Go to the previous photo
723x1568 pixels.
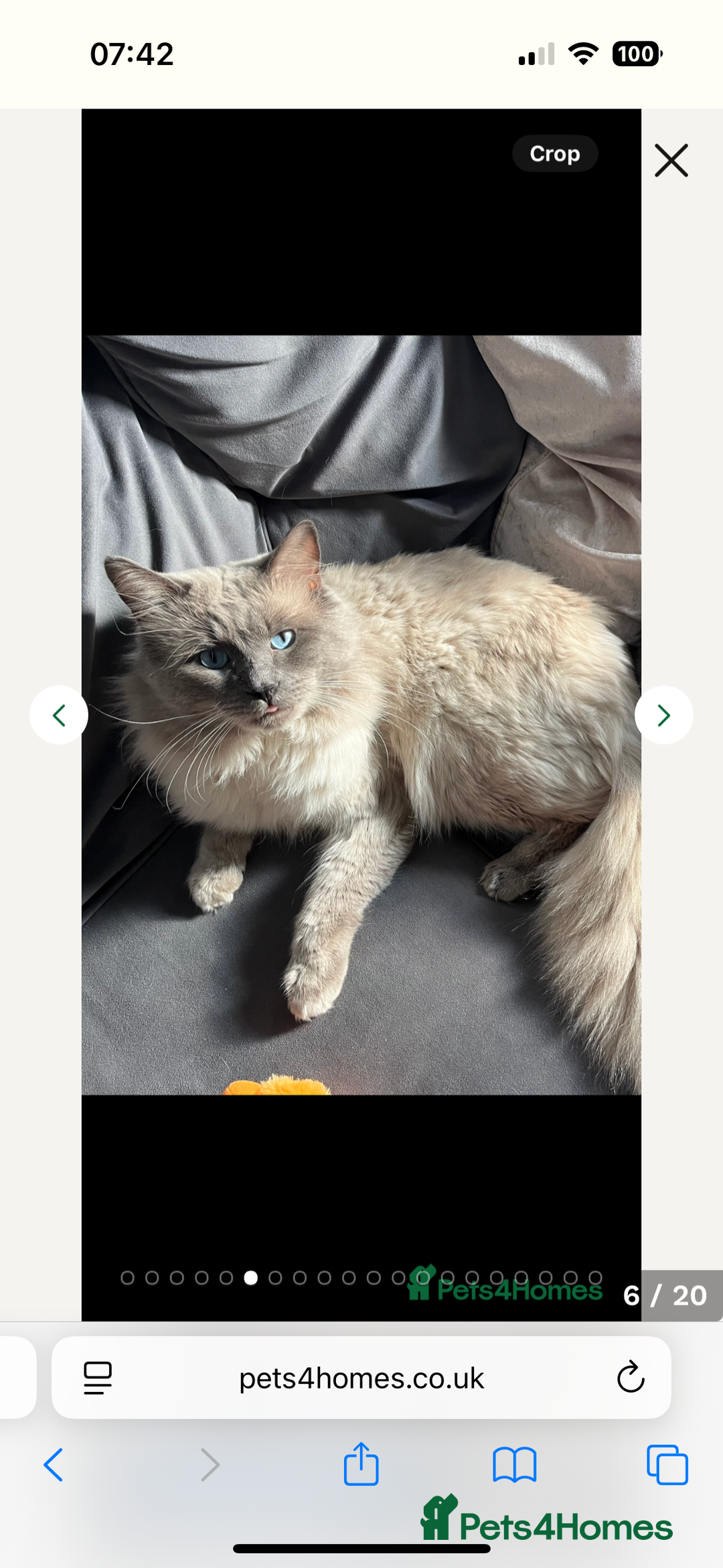[x=59, y=715]
